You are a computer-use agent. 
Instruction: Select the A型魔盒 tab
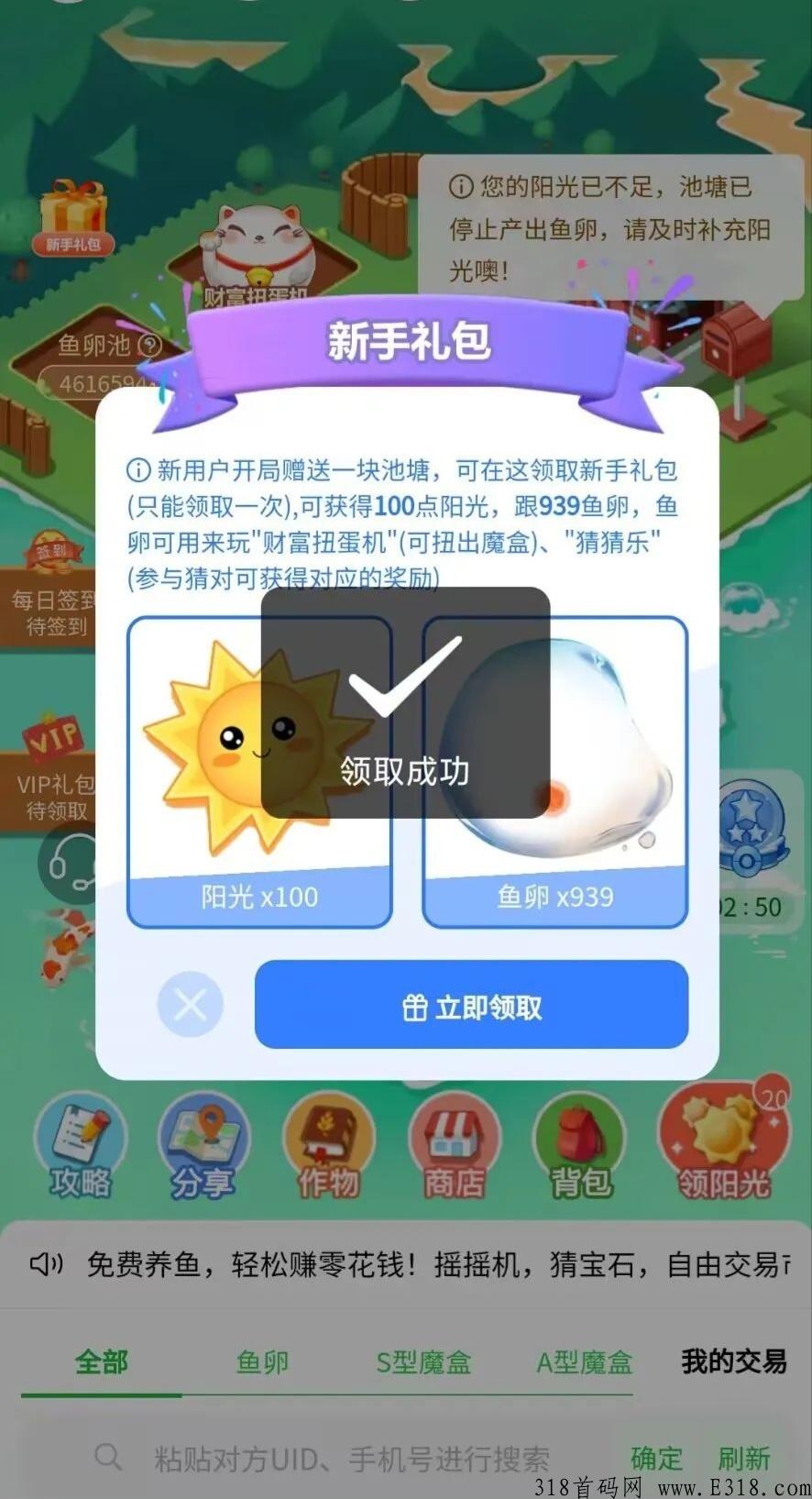tap(585, 1362)
